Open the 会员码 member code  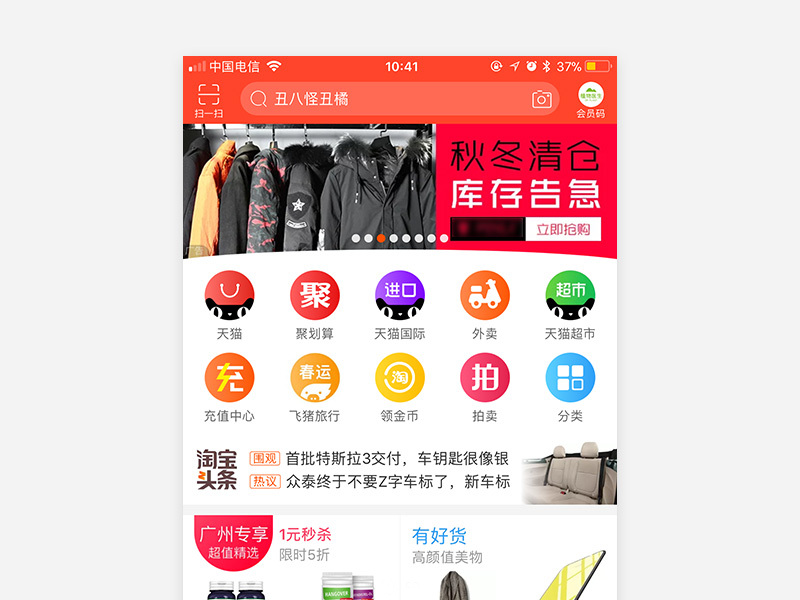(591, 102)
